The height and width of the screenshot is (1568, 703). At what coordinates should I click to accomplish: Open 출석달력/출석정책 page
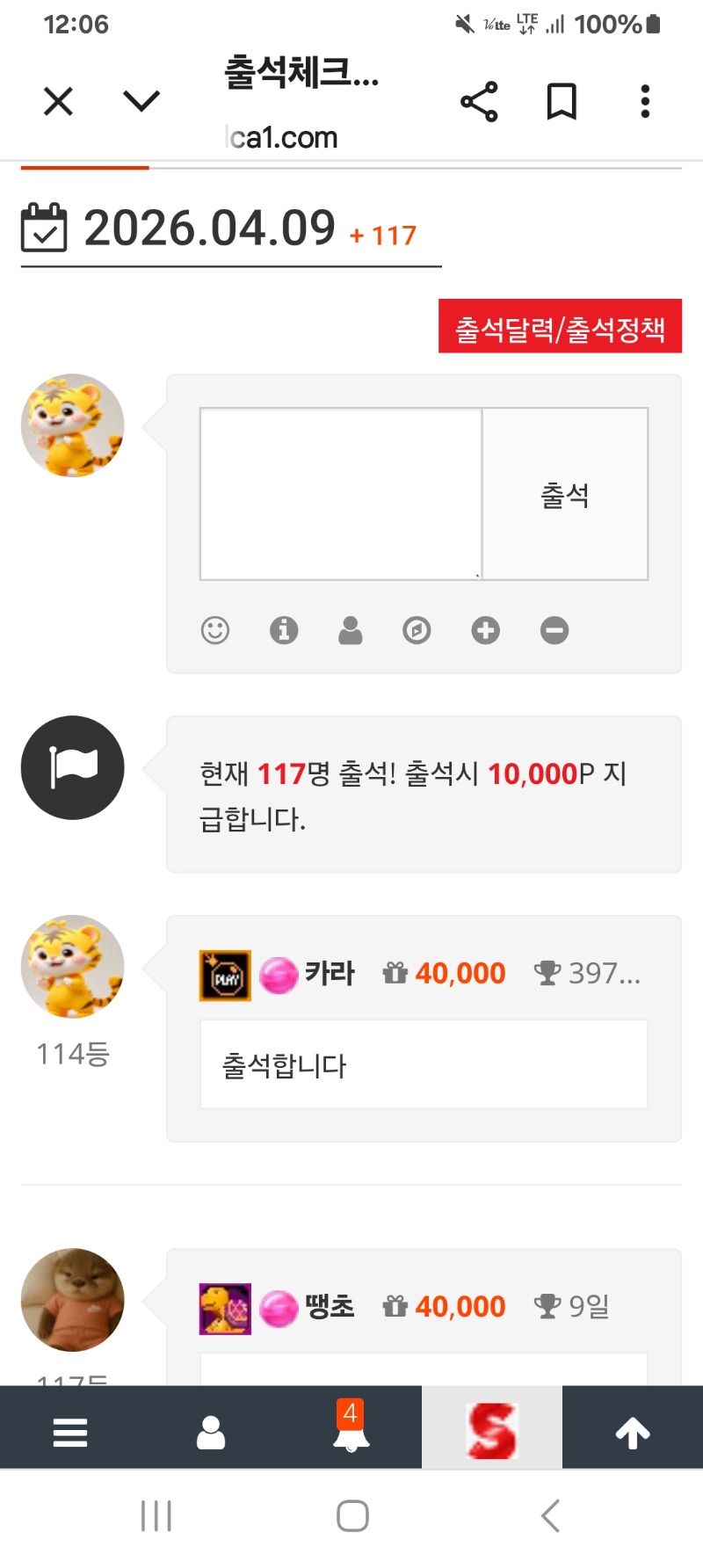click(560, 327)
